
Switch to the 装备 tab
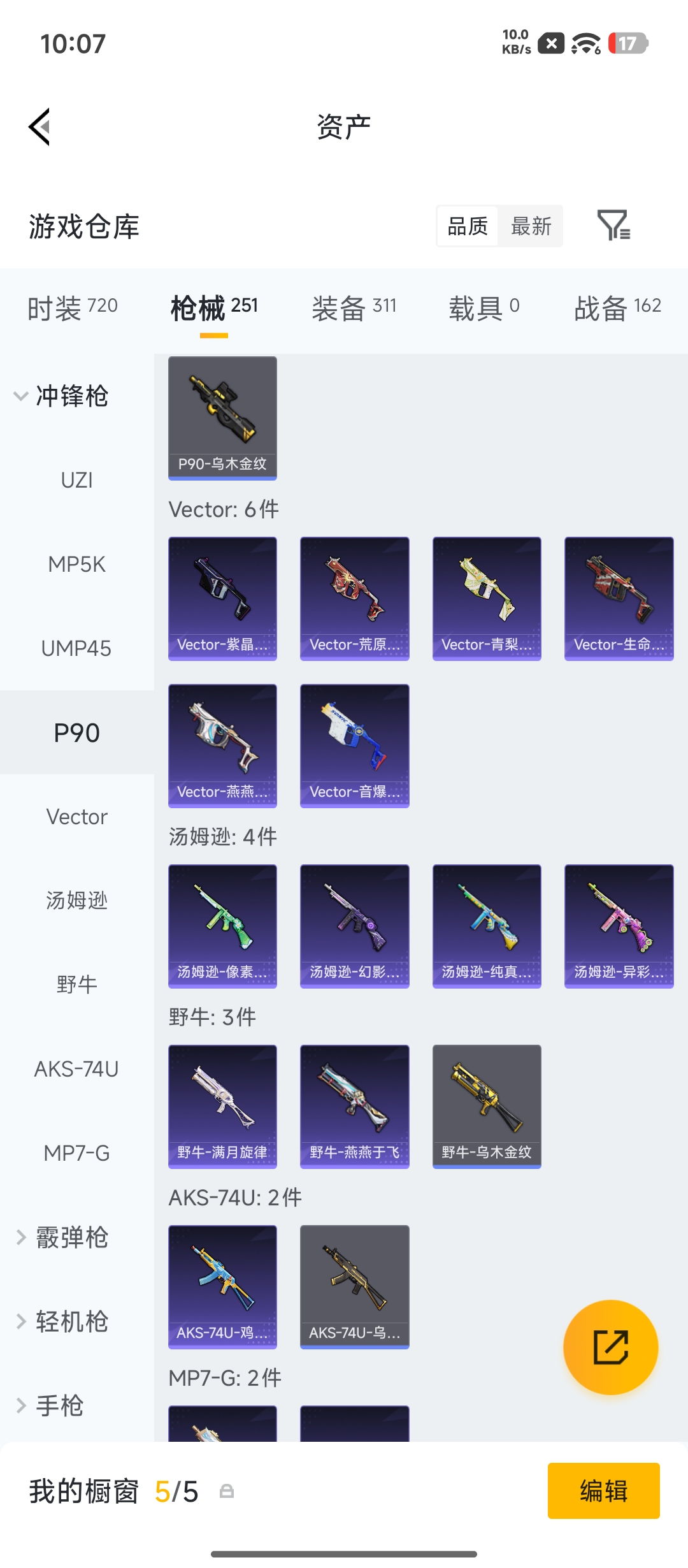coord(354,309)
